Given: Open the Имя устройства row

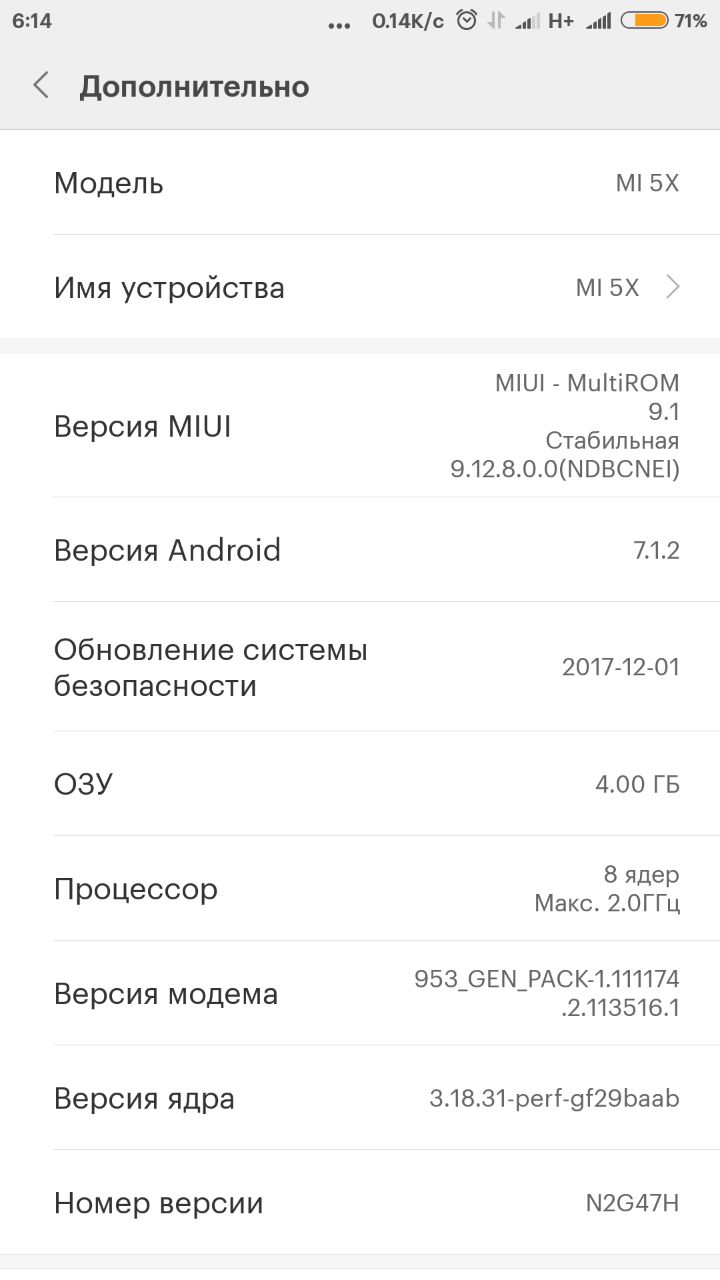Looking at the screenshot, I should tap(360, 288).
